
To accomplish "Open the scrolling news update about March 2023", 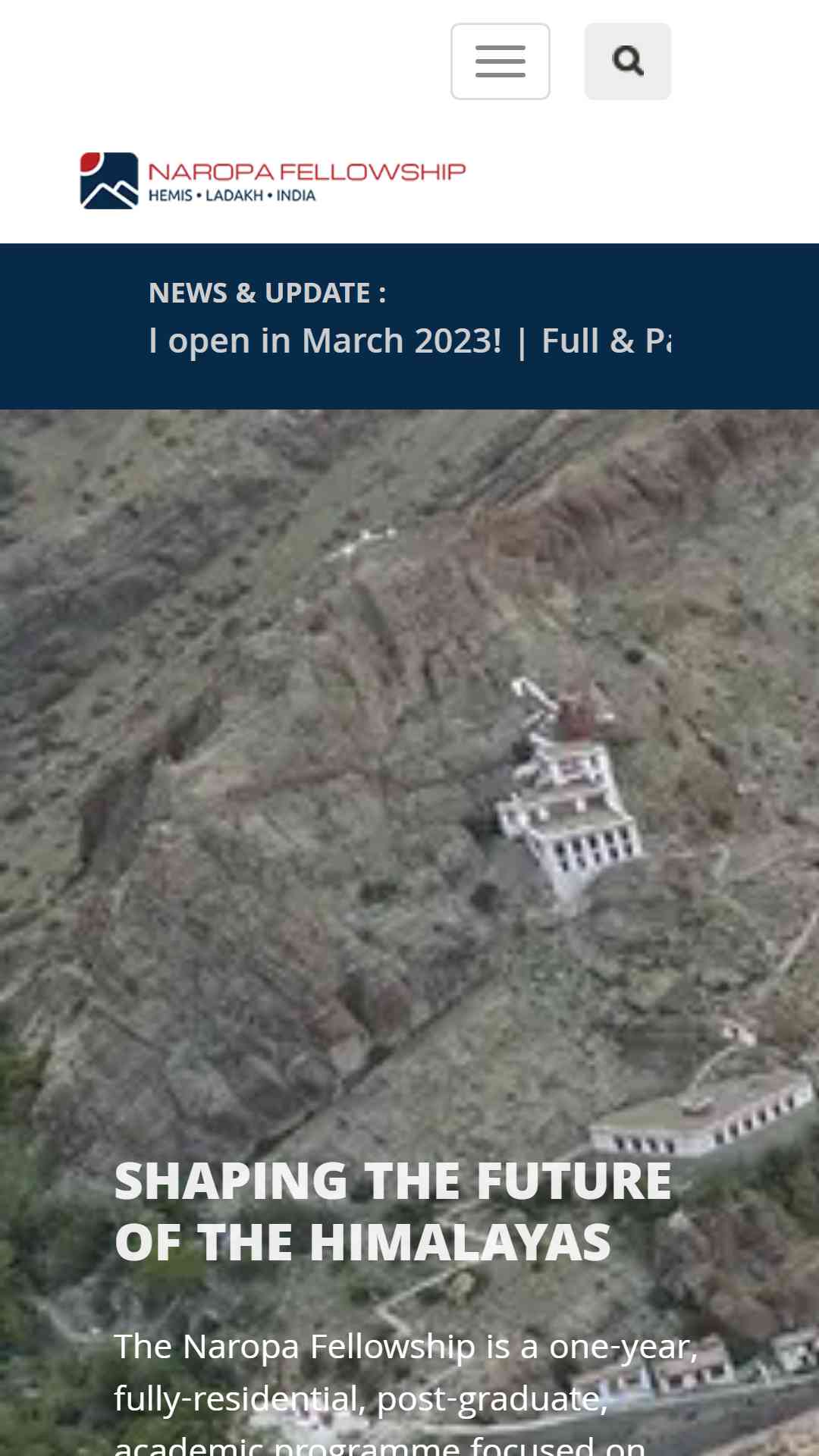I will click(326, 341).
